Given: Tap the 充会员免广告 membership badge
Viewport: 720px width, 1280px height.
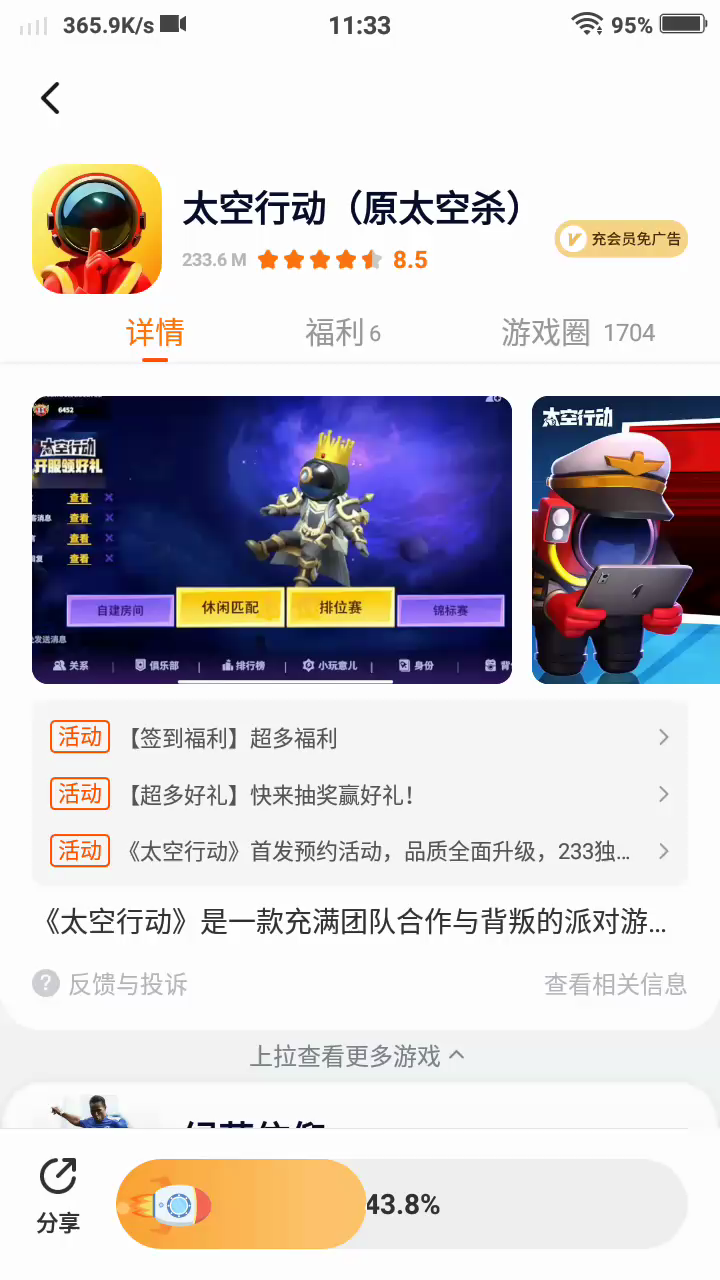Looking at the screenshot, I should 622,239.
